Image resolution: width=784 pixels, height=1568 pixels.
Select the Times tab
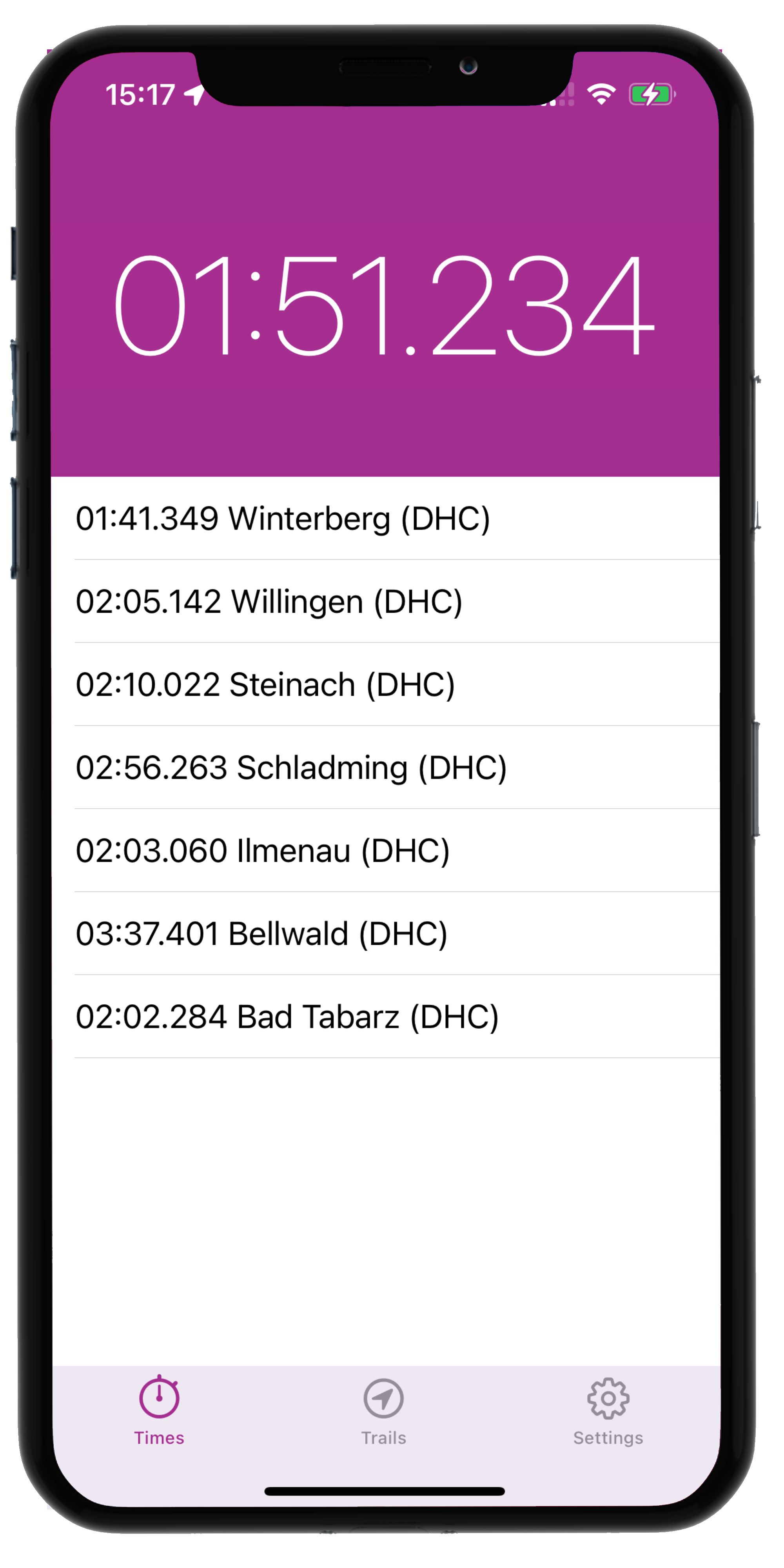[159, 1410]
